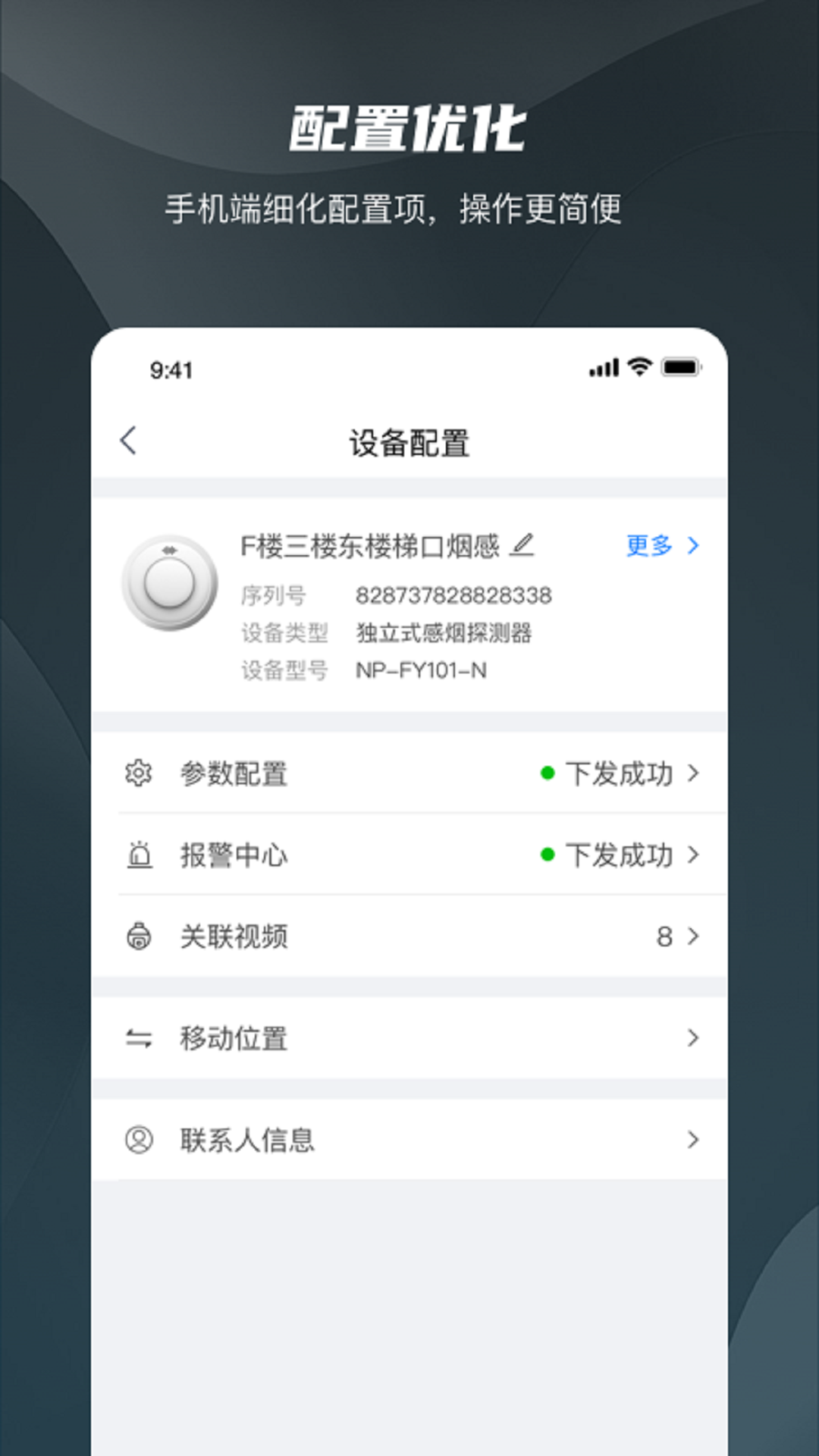Expand the 联系人信息 row chevron
The height and width of the screenshot is (1456, 819).
point(692,1140)
